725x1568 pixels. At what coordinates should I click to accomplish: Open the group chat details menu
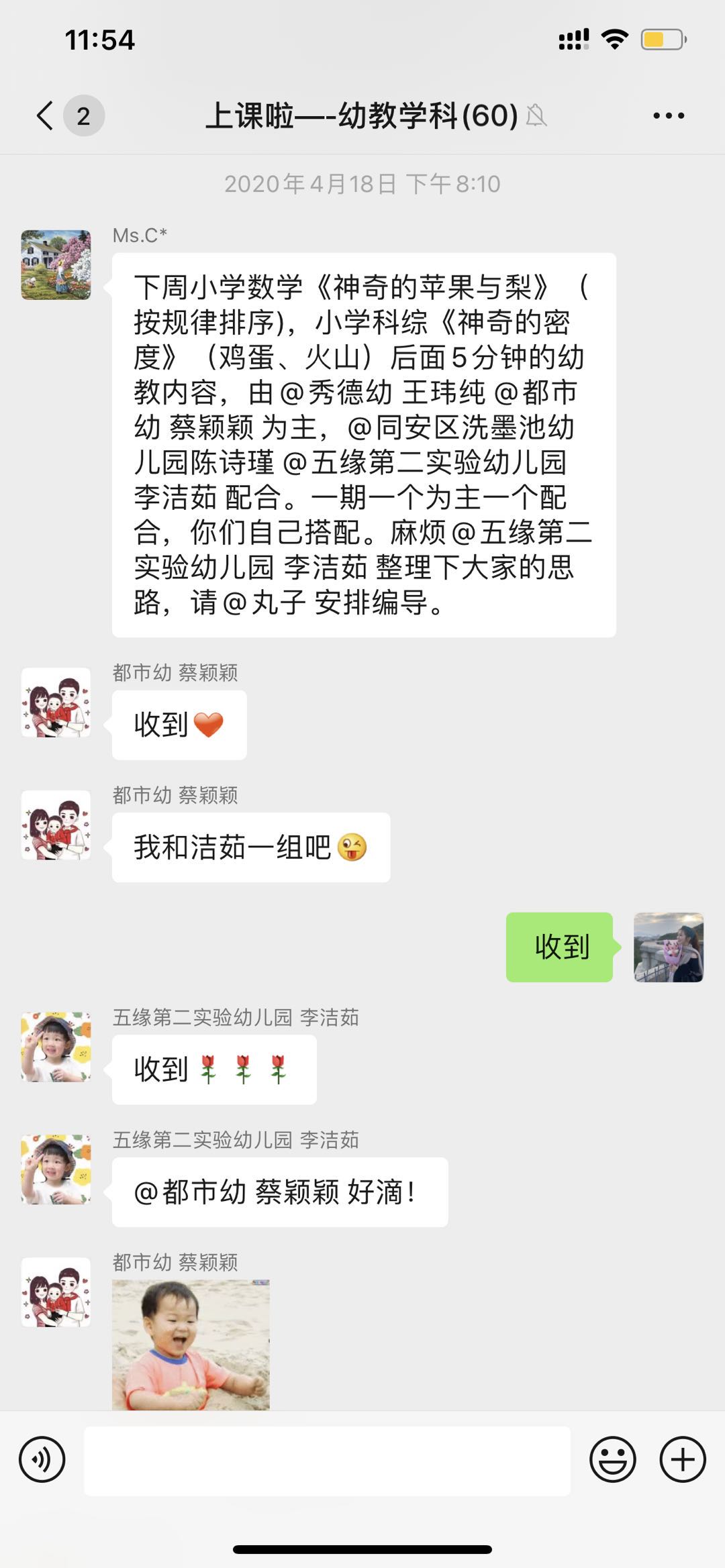[x=669, y=115]
